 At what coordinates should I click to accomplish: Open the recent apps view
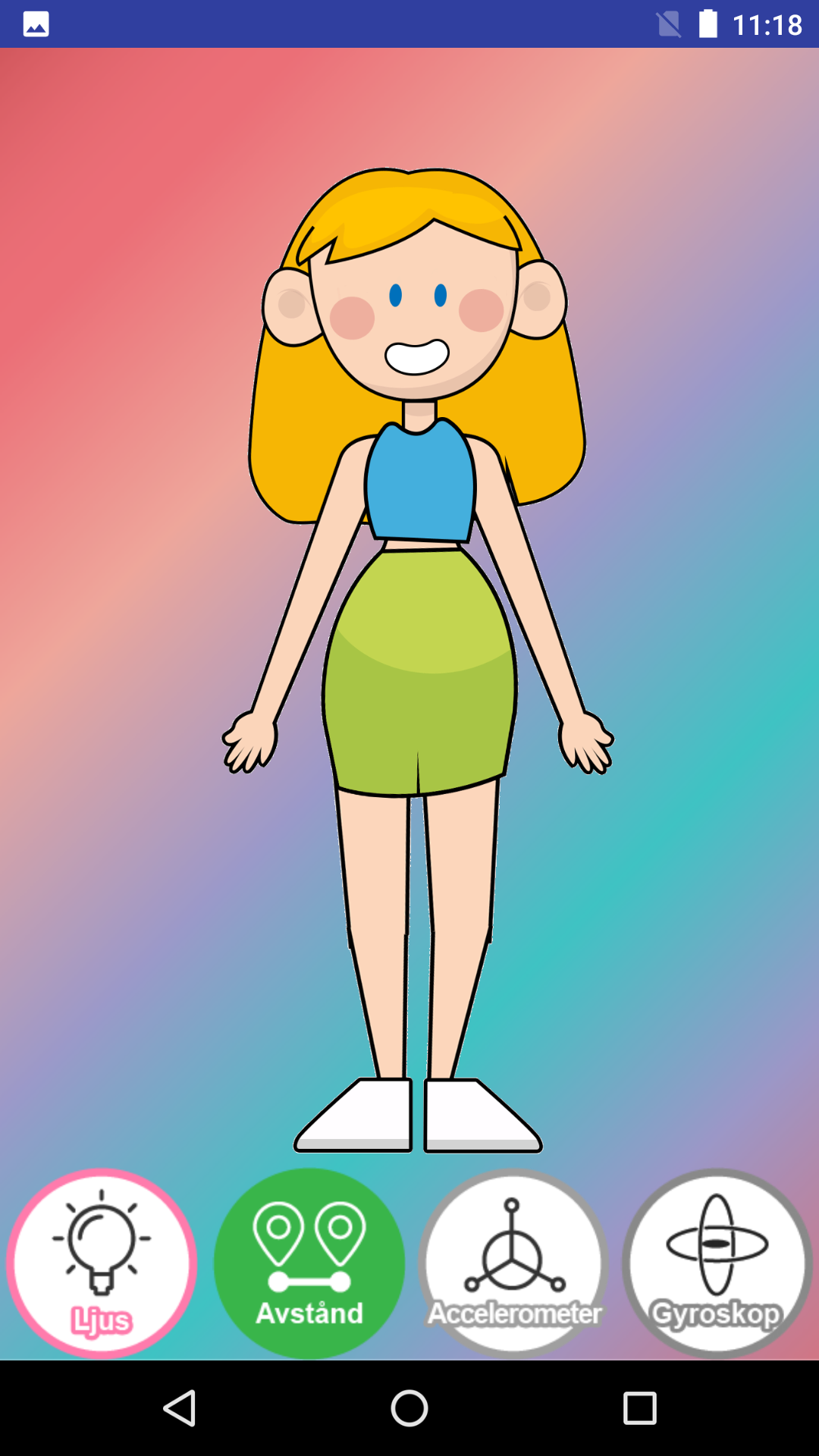point(639,1408)
